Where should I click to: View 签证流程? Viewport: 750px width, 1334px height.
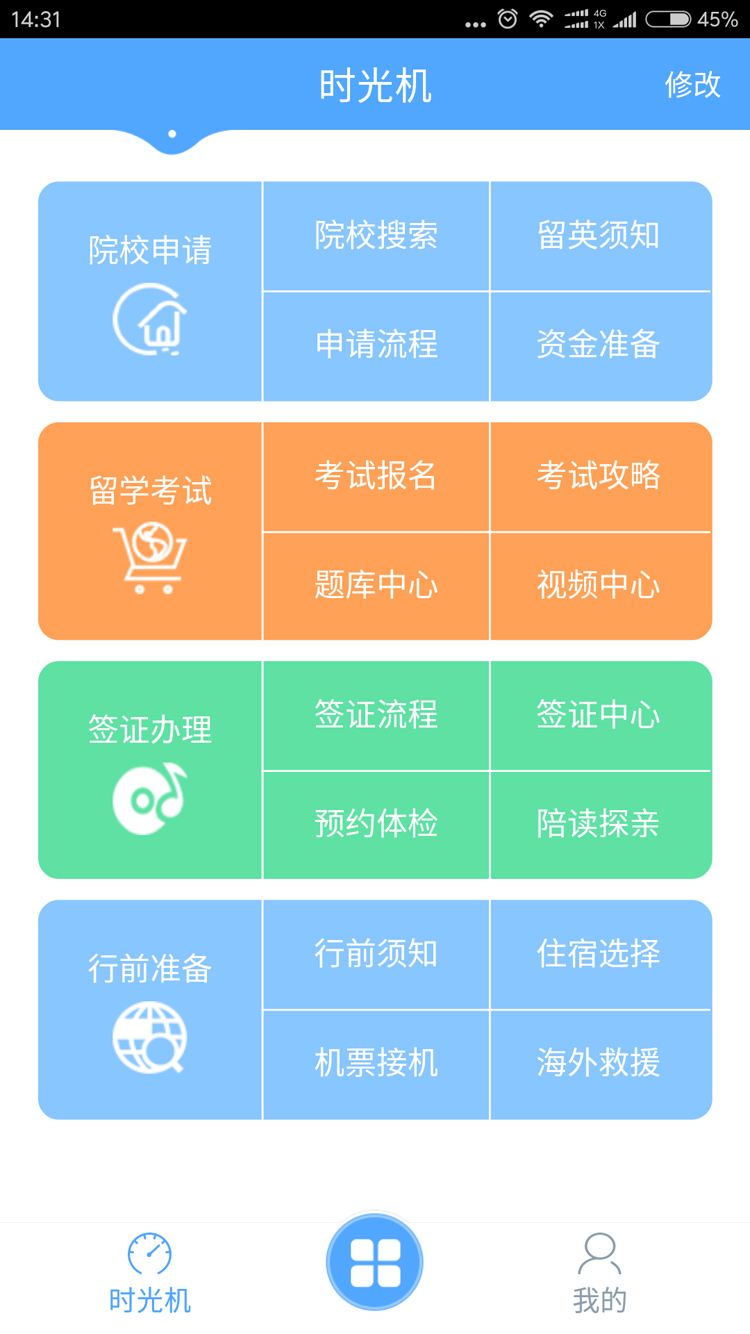(x=376, y=715)
